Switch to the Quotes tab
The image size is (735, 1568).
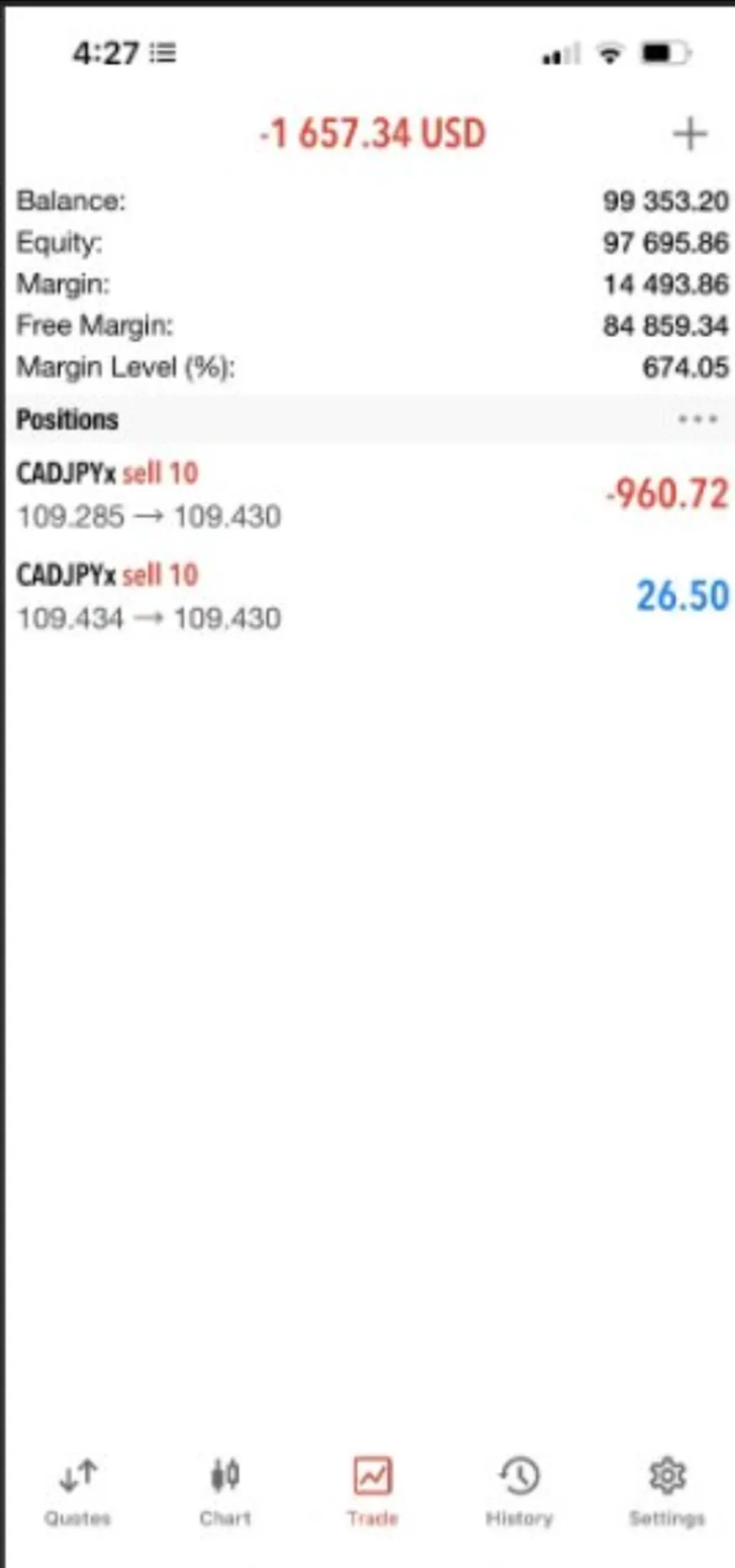pyautogui.click(x=78, y=1493)
